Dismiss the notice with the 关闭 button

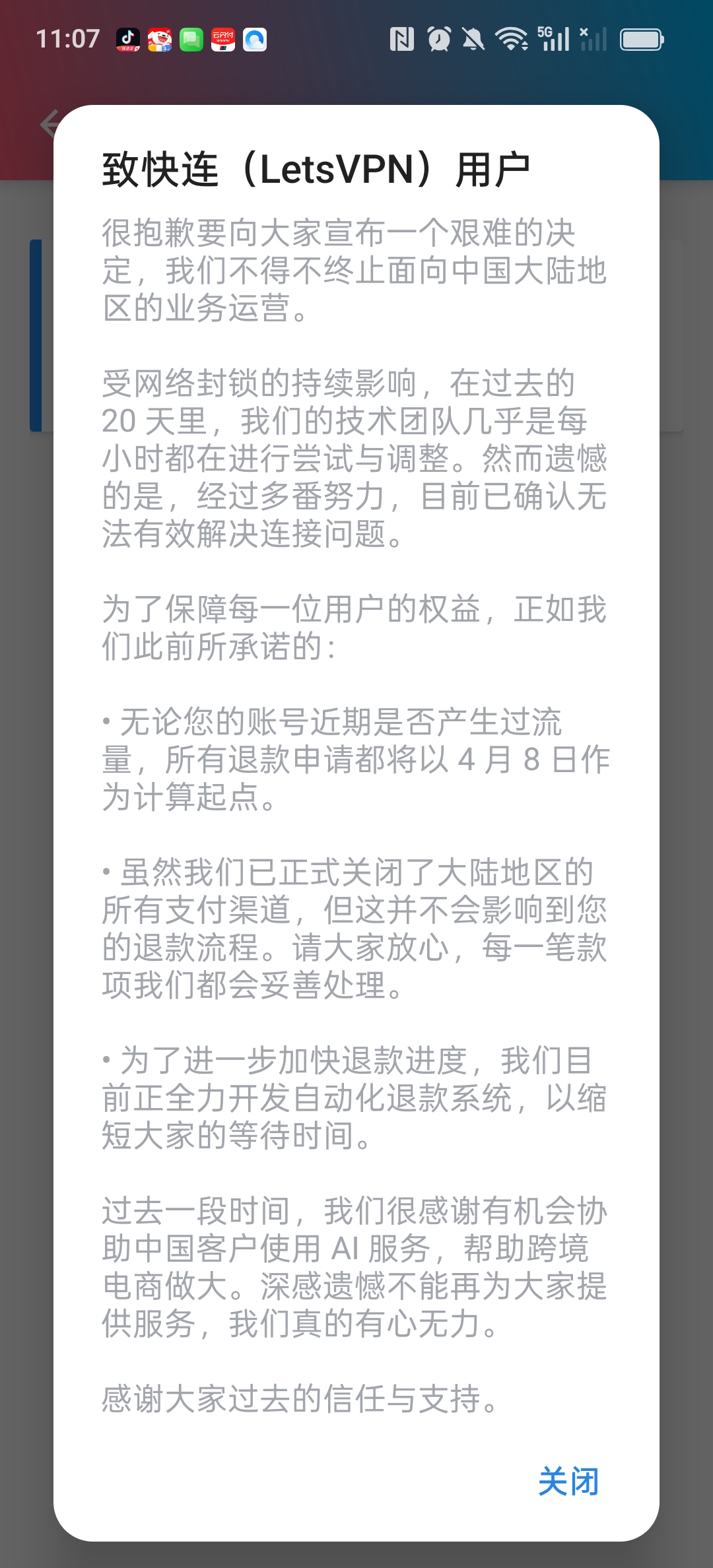[568, 1482]
